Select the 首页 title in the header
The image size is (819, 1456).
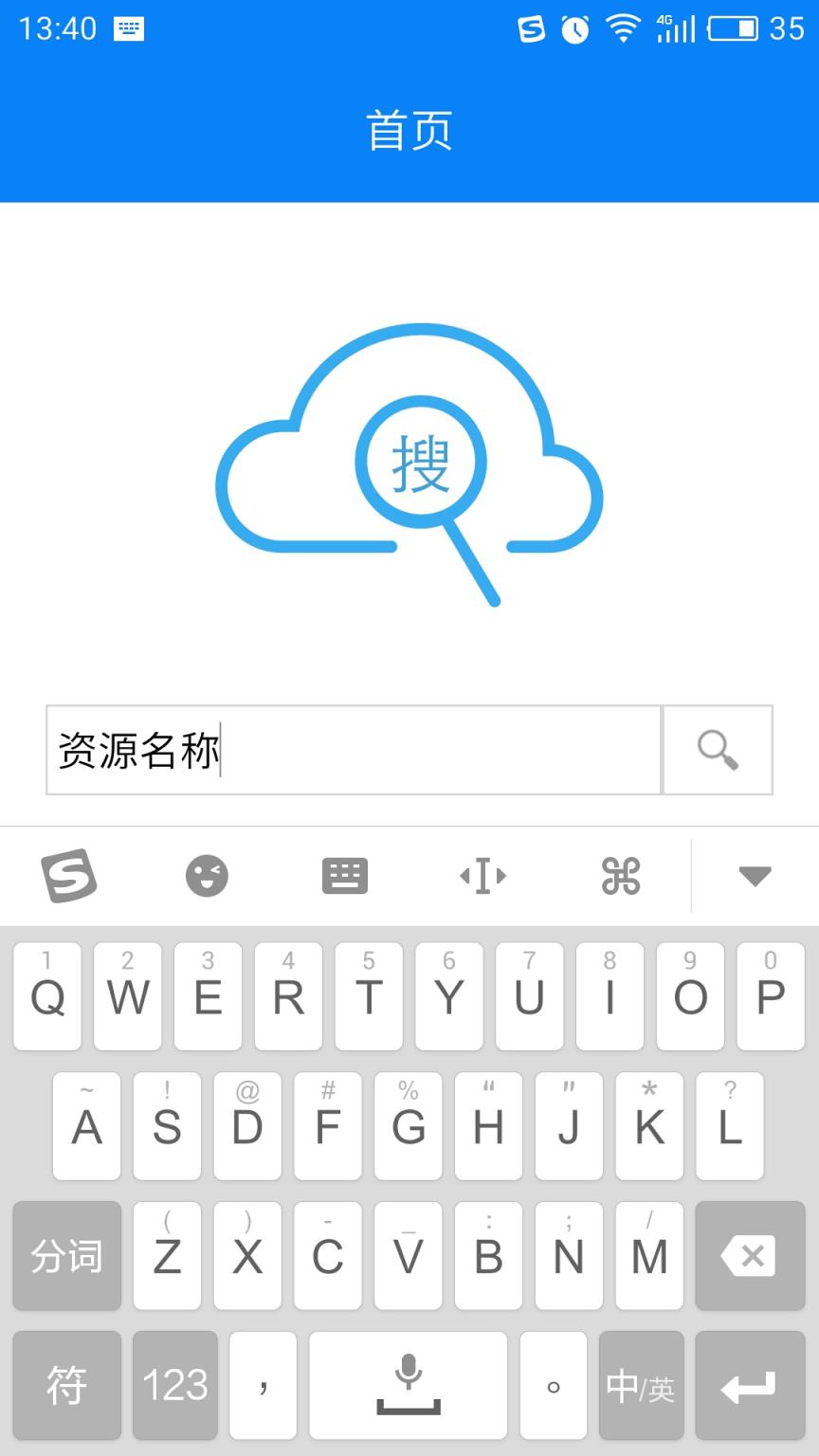[408, 130]
